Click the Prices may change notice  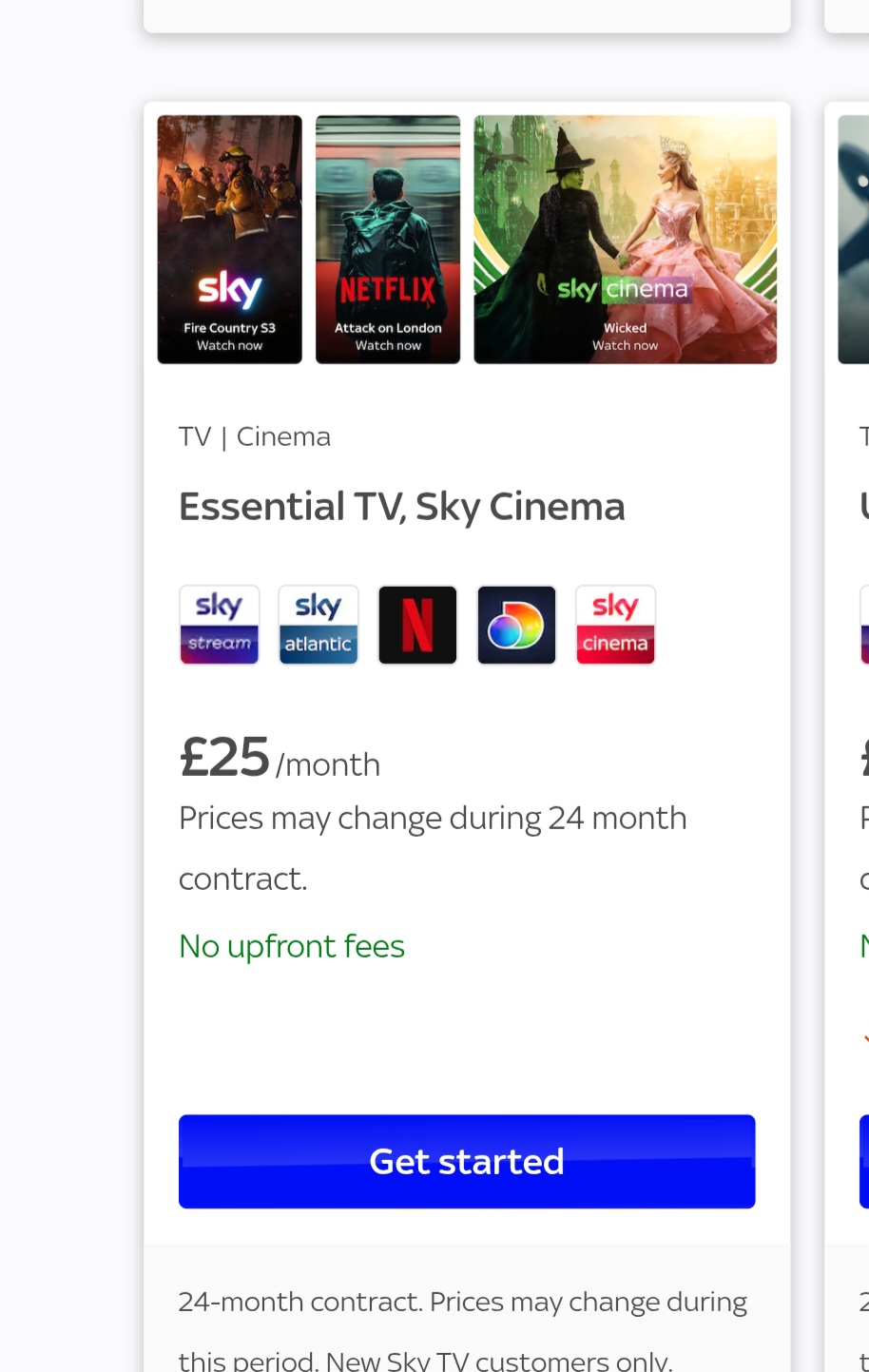[x=432, y=846]
